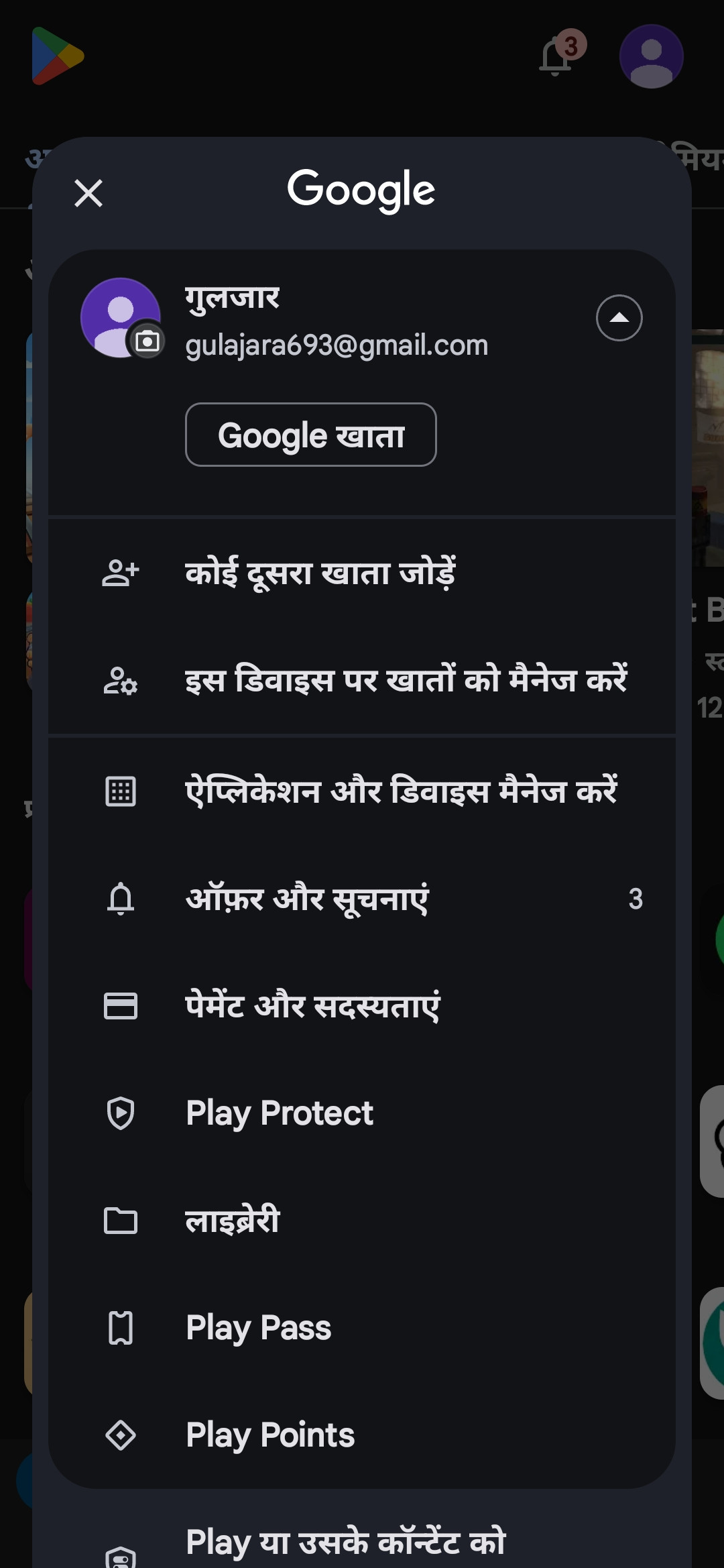Collapse the account list arrow
This screenshot has height=1568, width=724.
[x=619, y=318]
